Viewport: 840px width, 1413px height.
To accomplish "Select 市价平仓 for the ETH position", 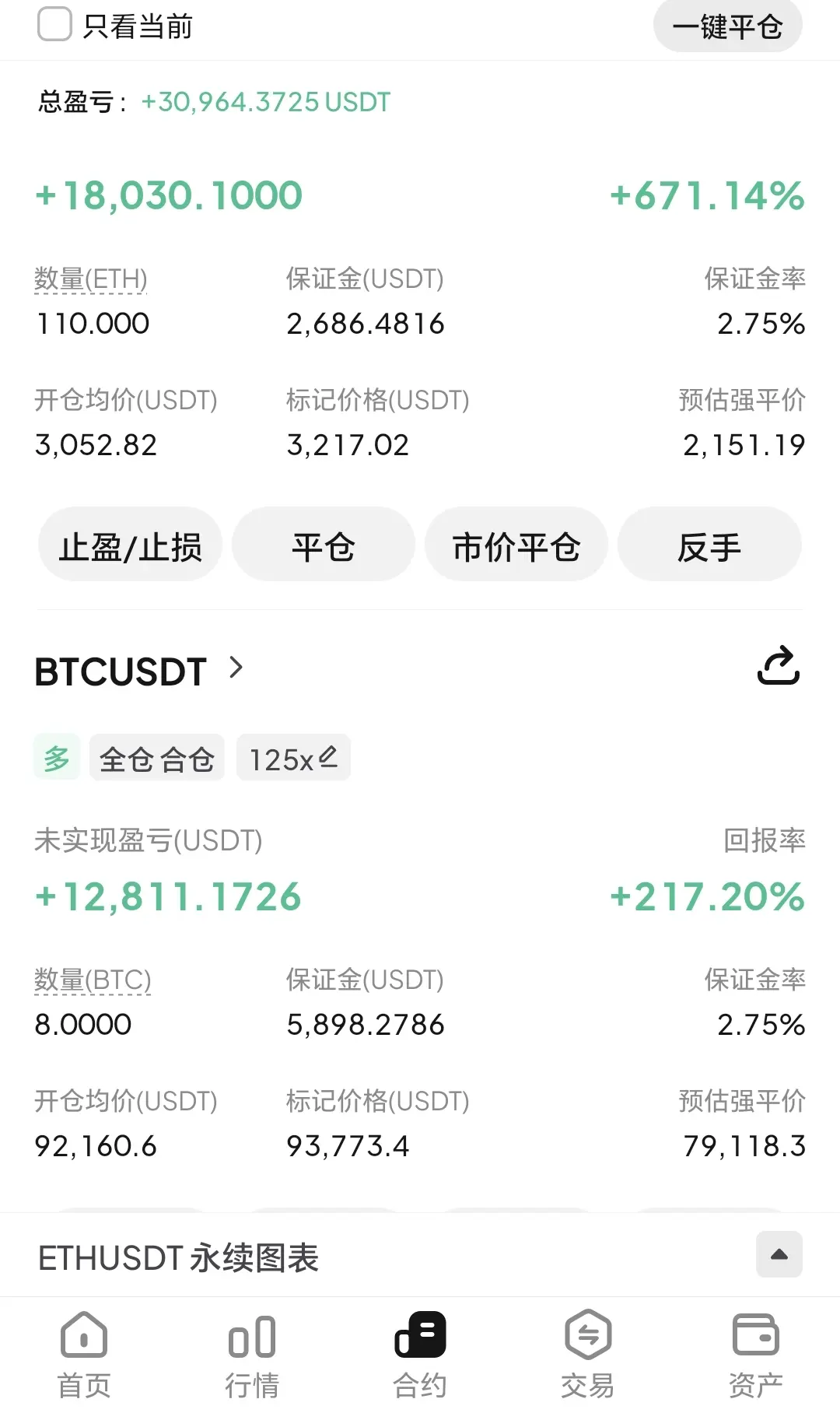I will point(516,545).
